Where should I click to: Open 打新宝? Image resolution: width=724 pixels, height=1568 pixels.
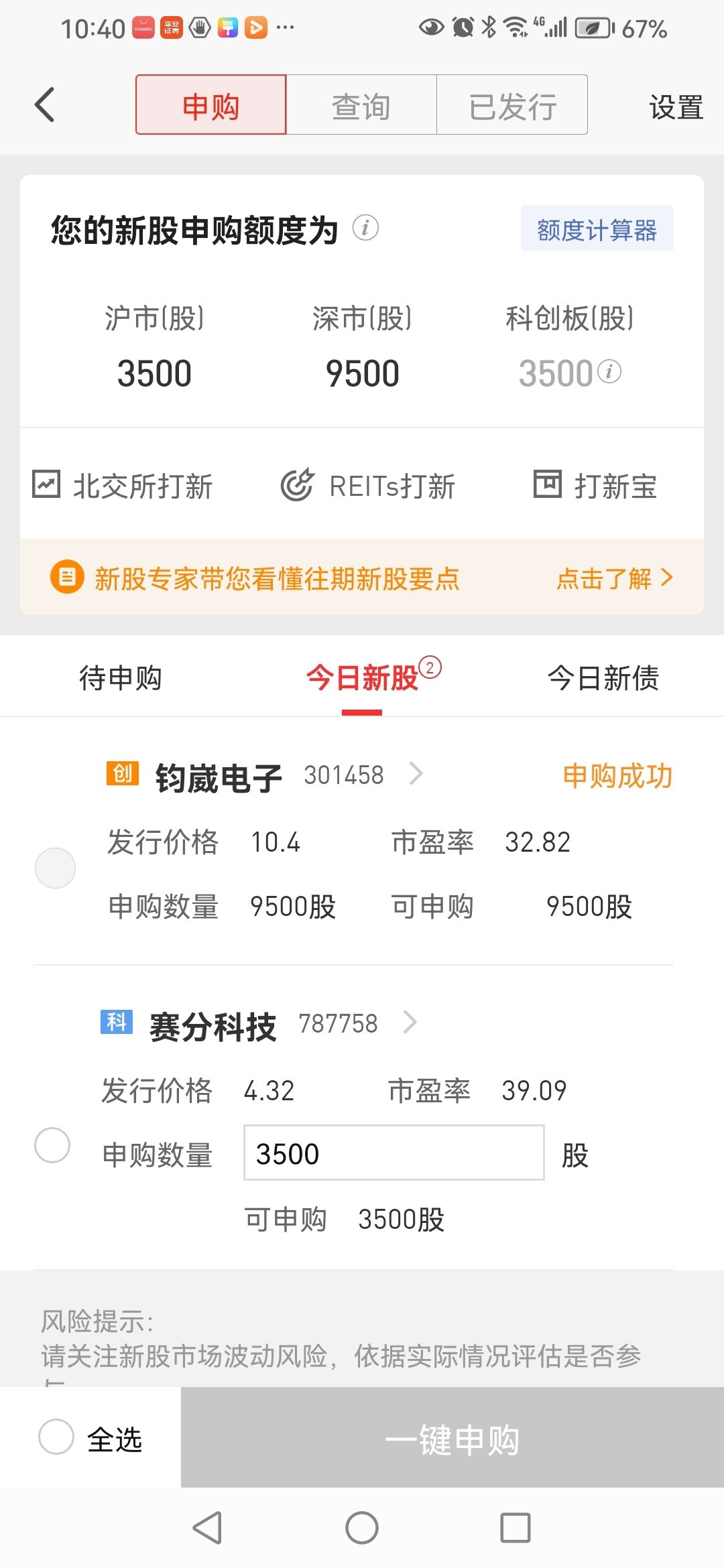(x=595, y=485)
